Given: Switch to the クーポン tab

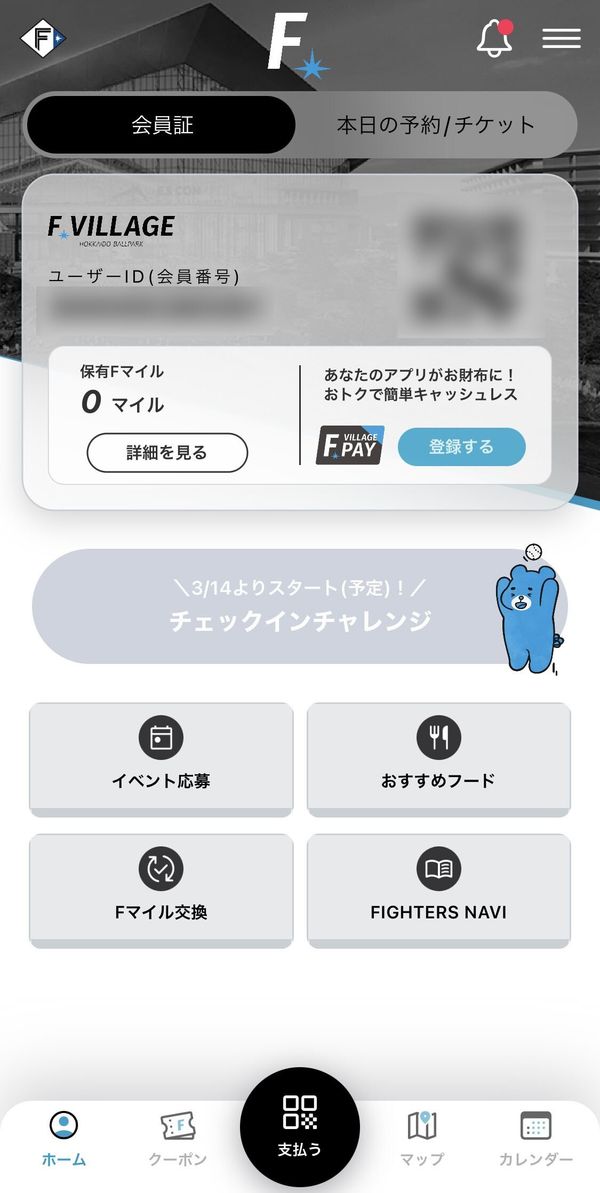Looking at the screenshot, I should pyautogui.click(x=178, y=1138).
